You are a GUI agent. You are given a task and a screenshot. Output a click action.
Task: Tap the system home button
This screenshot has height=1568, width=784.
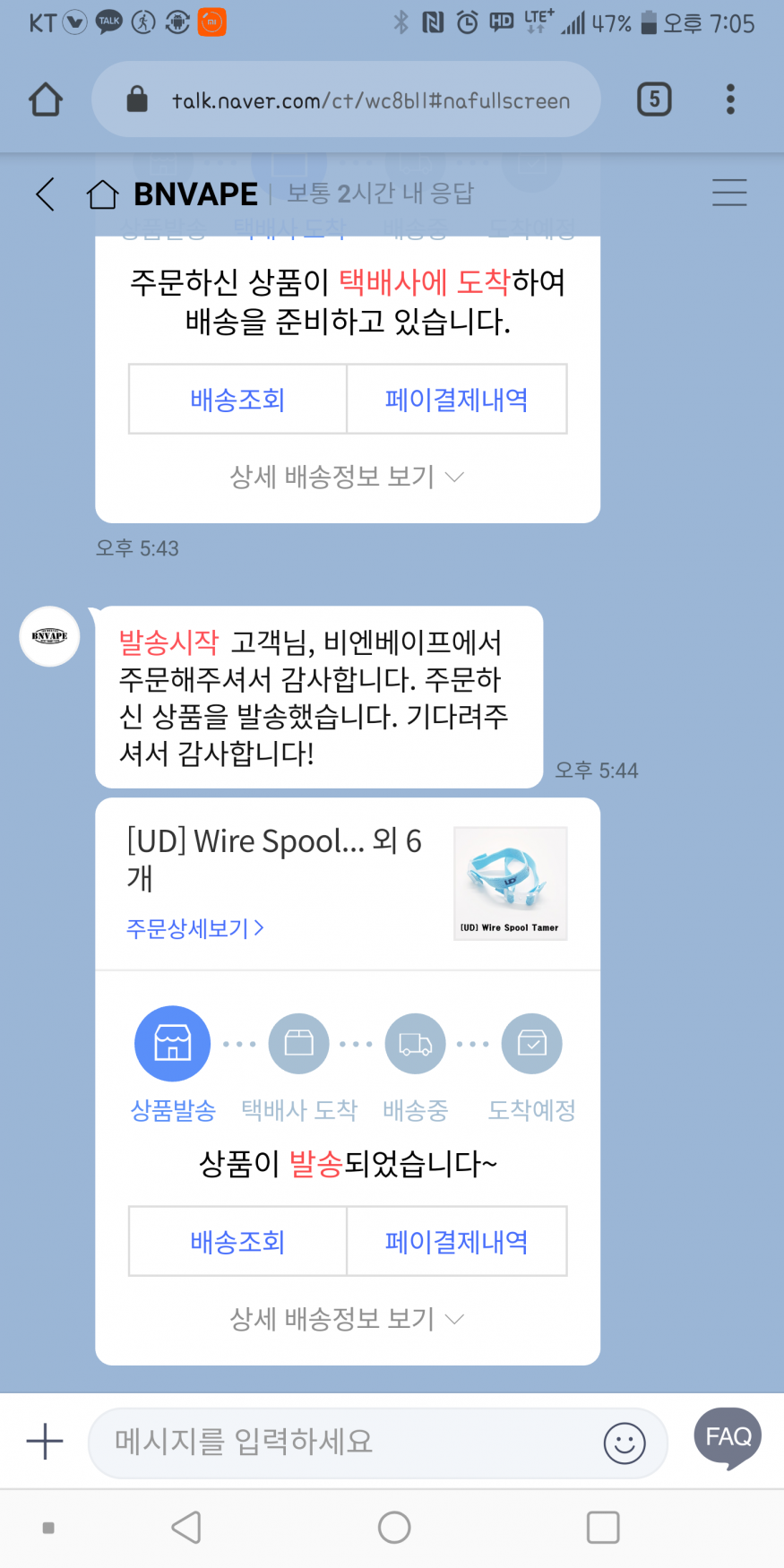click(x=393, y=1528)
